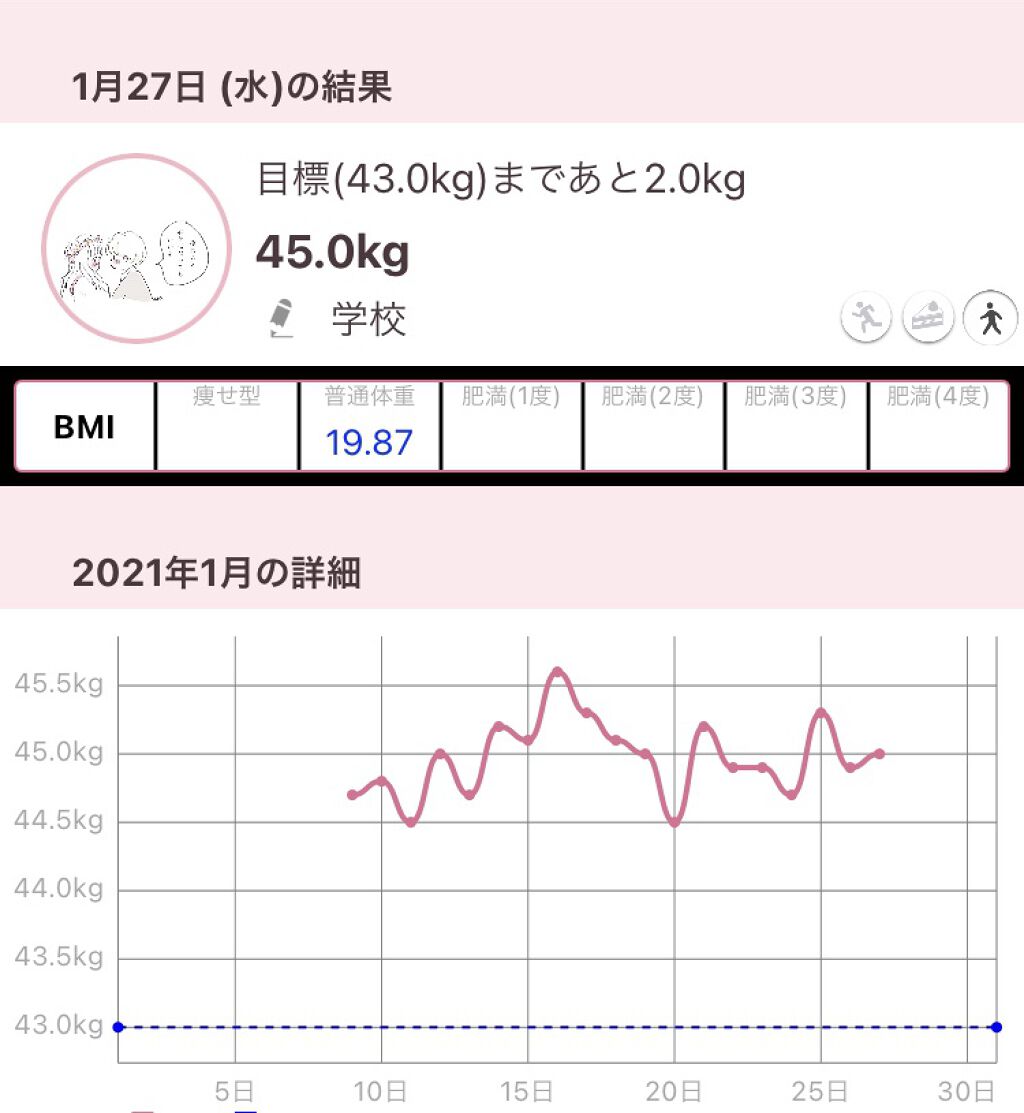Tap the black walking person icon
The height and width of the screenshot is (1113, 1024).
991,317
